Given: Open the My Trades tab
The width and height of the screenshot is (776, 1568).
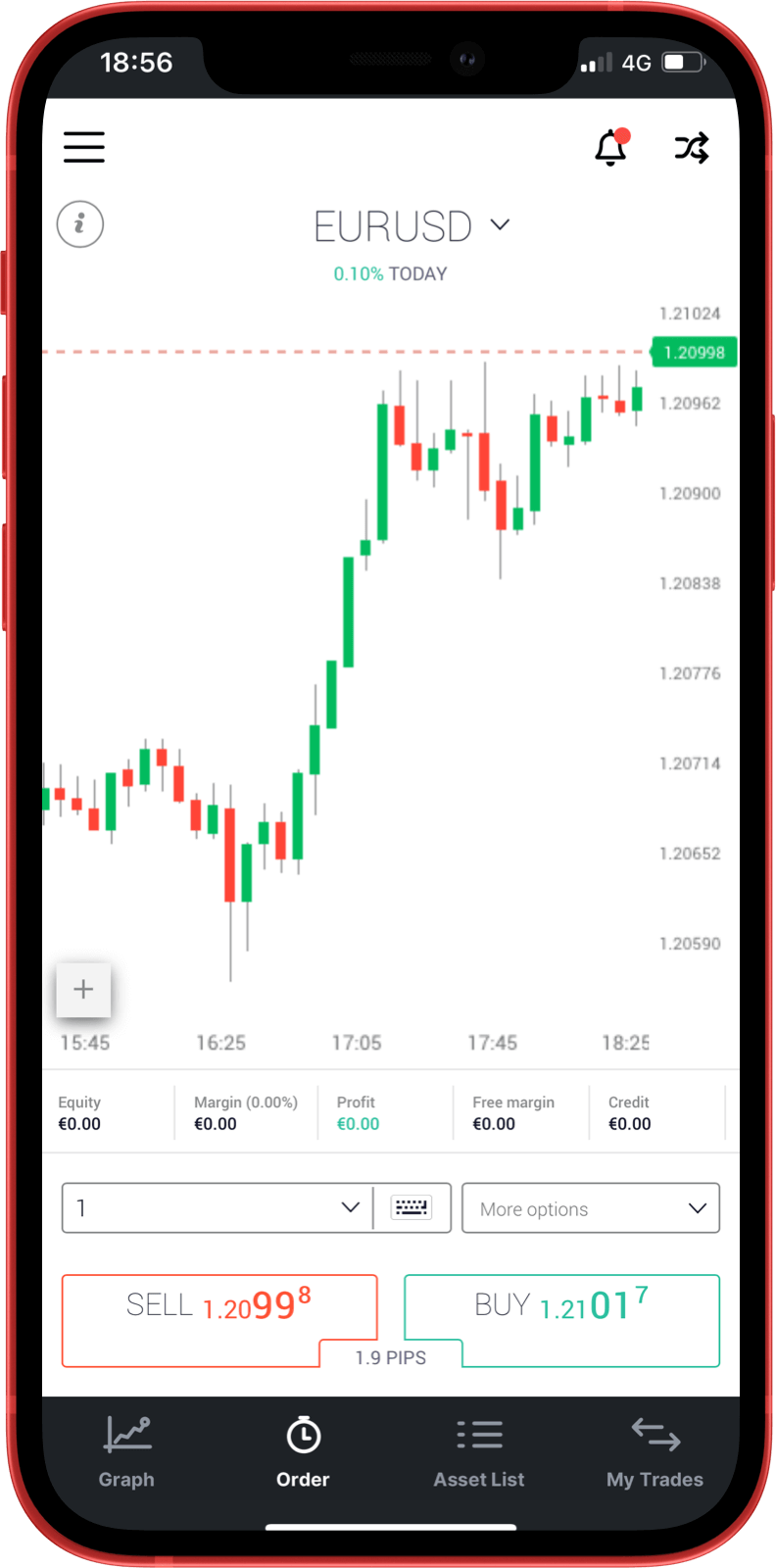Looking at the screenshot, I should 655,1452.
